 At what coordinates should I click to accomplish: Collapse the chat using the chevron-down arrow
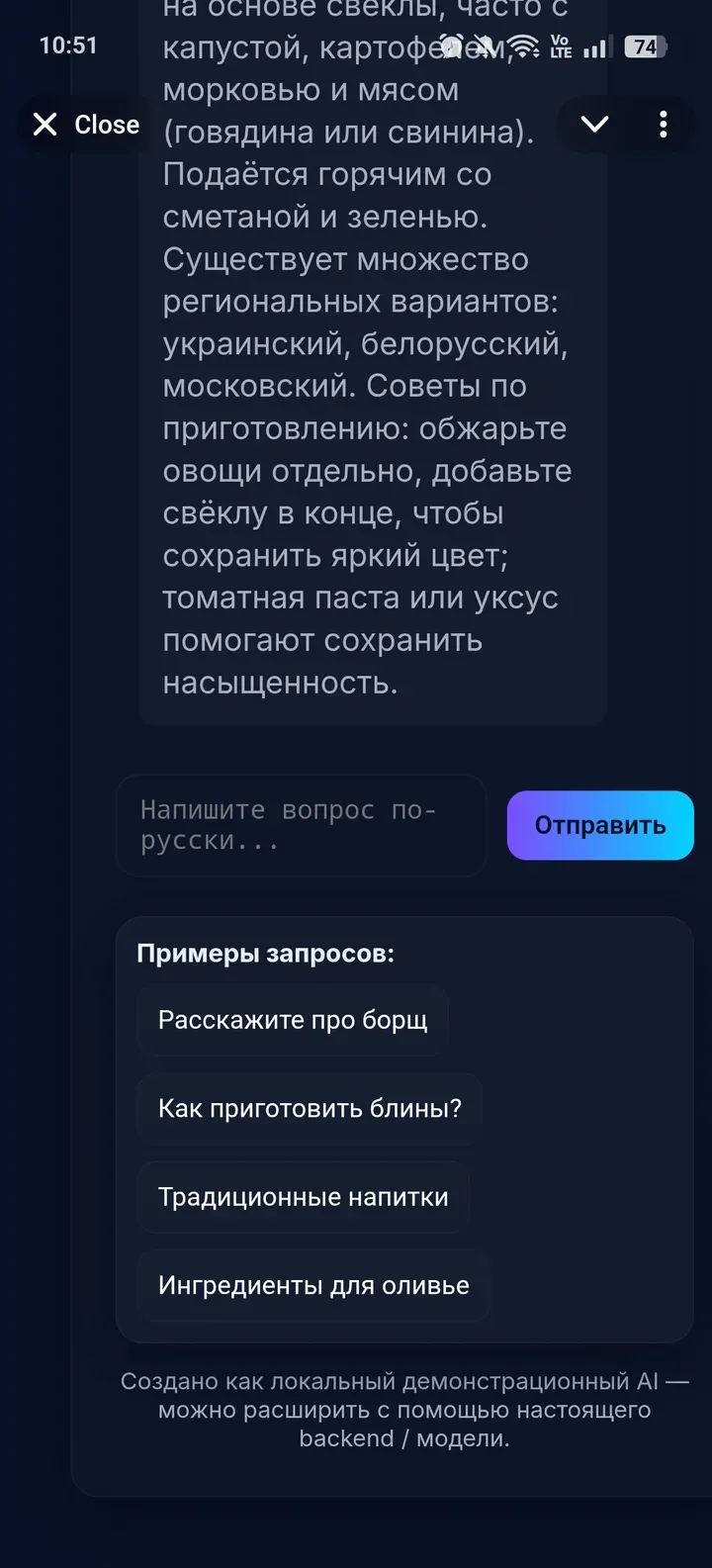(594, 125)
